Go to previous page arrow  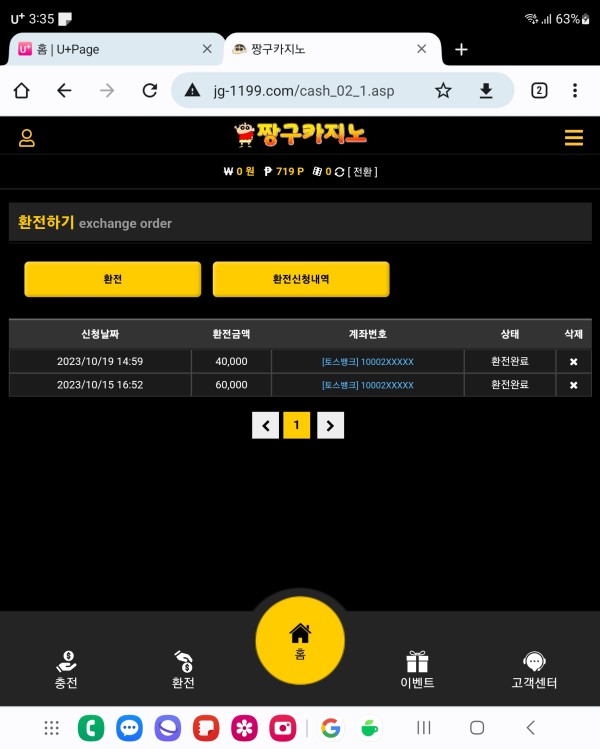point(265,426)
